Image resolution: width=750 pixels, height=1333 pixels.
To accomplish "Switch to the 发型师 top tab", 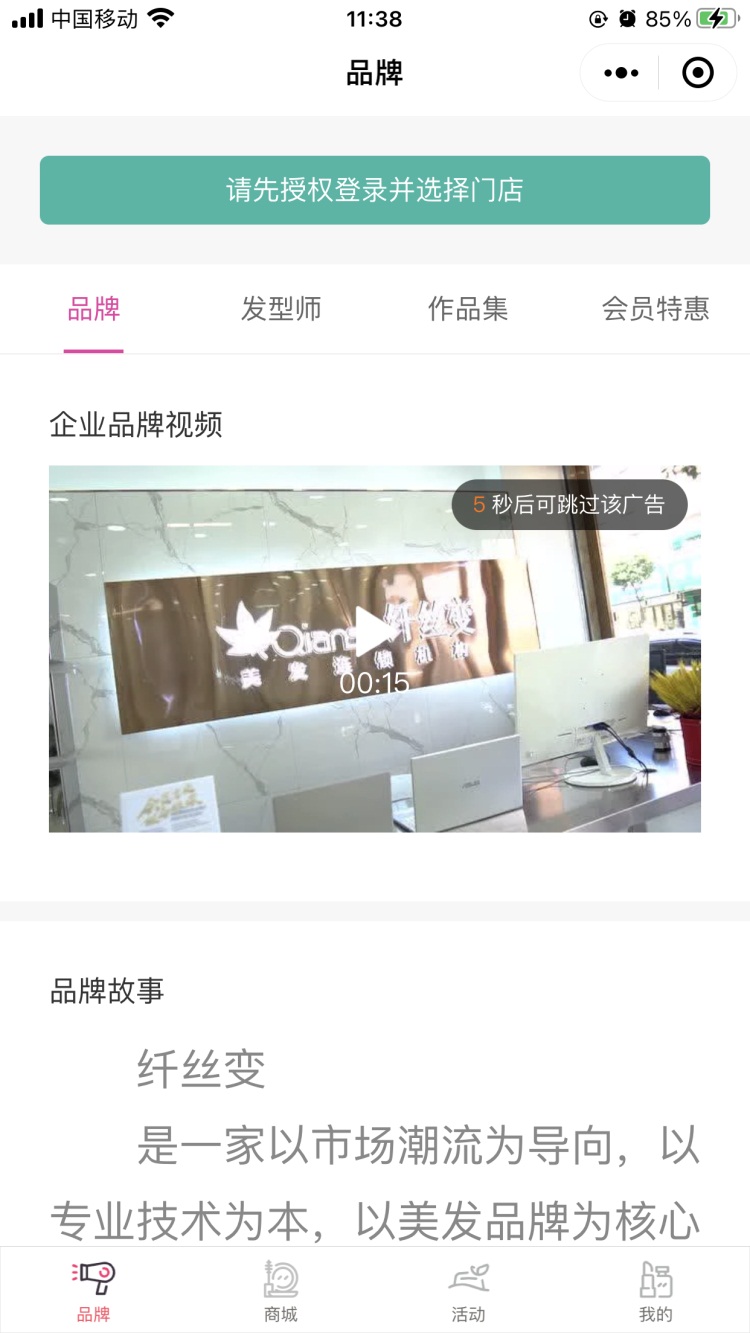I will coord(281,309).
